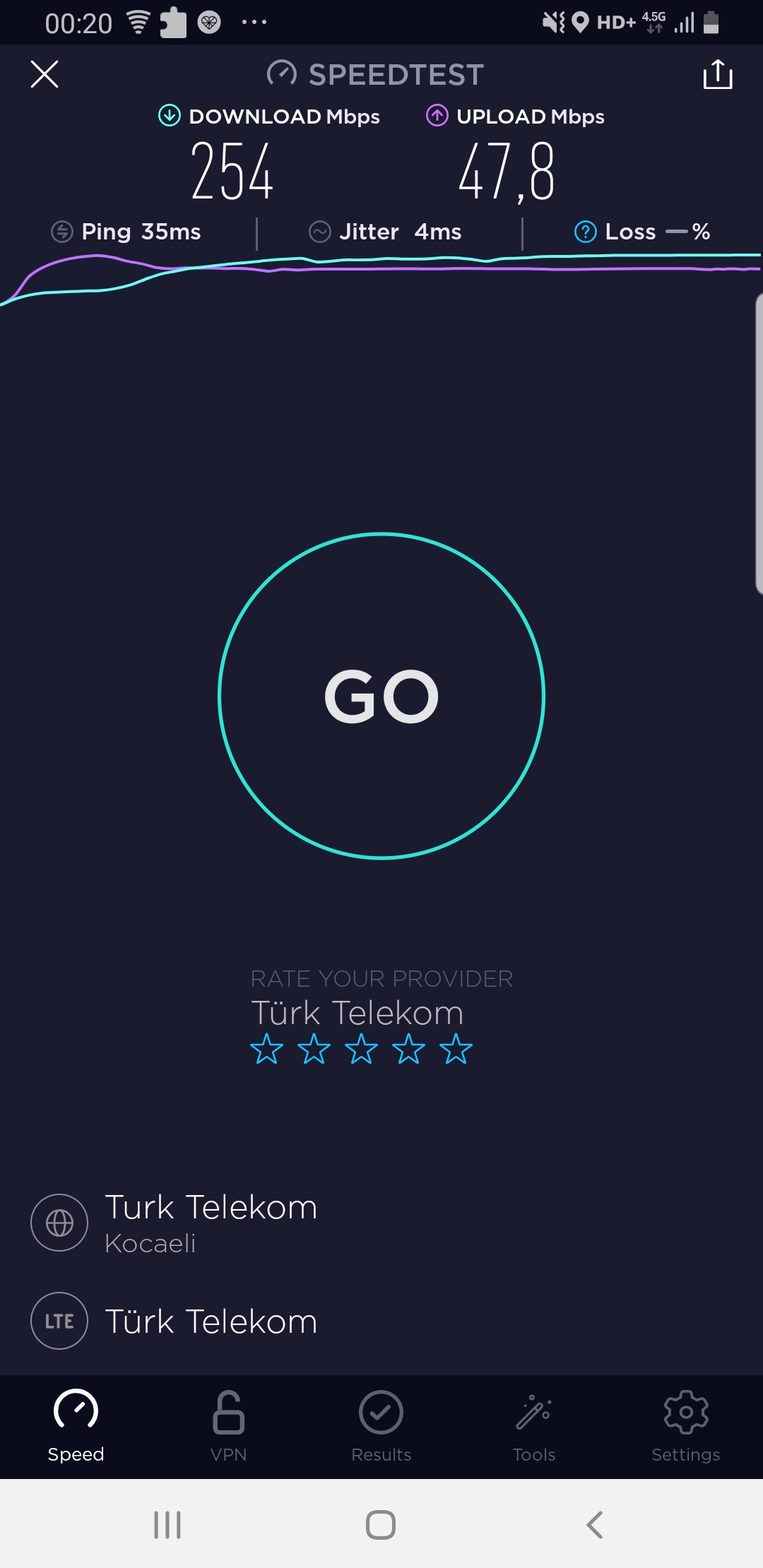This screenshot has height=1568, width=763.
Task: Give Türk Telekom three stars
Action: [x=362, y=1049]
